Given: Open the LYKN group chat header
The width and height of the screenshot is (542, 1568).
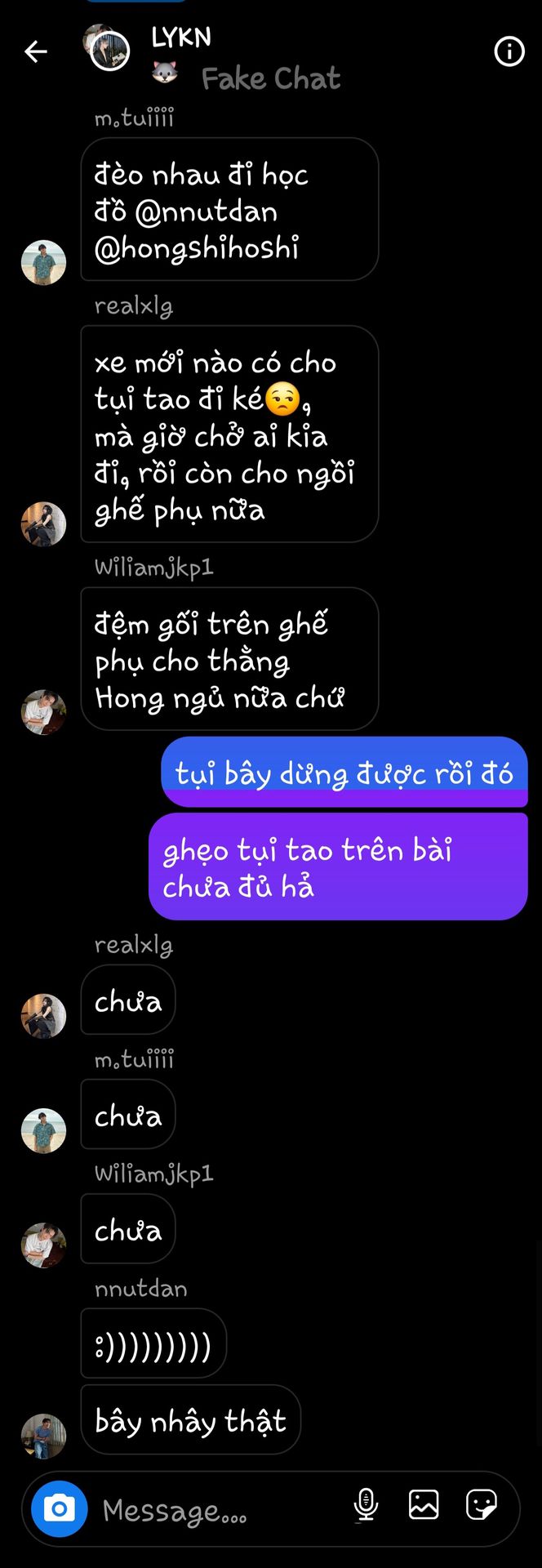Looking at the screenshot, I should tap(181, 38).
